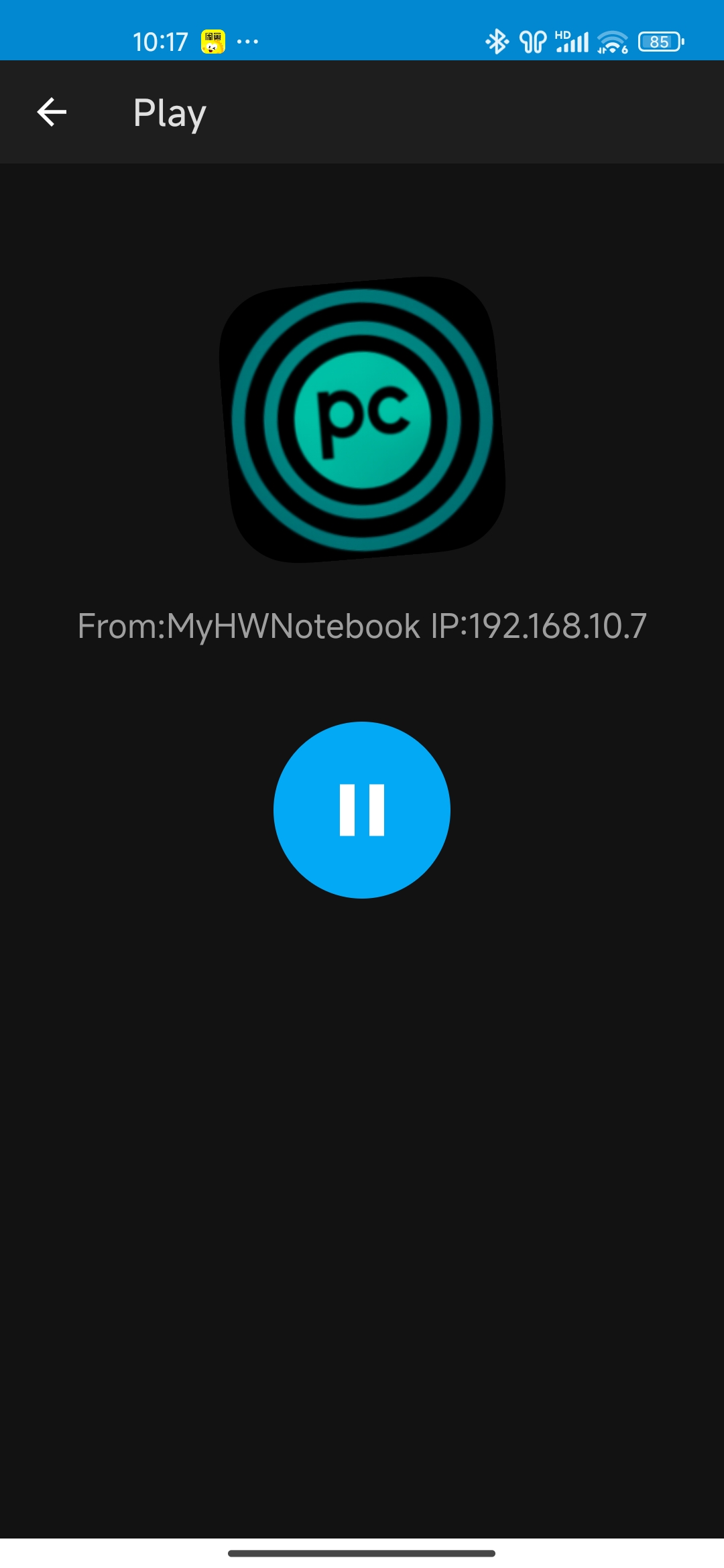This screenshot has height=1568, width=724.
Task: Tap the Xianyu notification icon
Action: point(213,42)
